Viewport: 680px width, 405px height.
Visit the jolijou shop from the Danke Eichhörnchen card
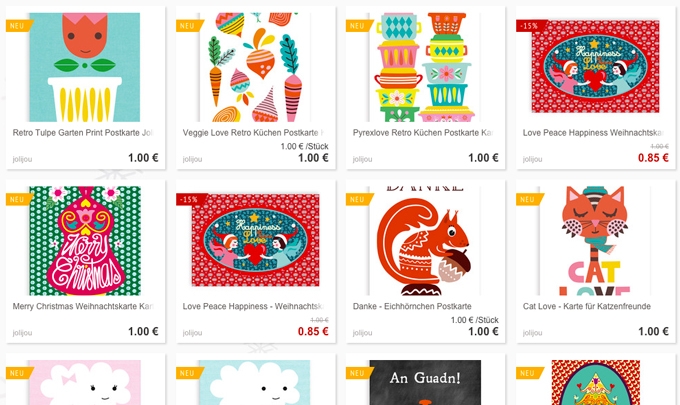pyautogui.click(x=362, y=332)
